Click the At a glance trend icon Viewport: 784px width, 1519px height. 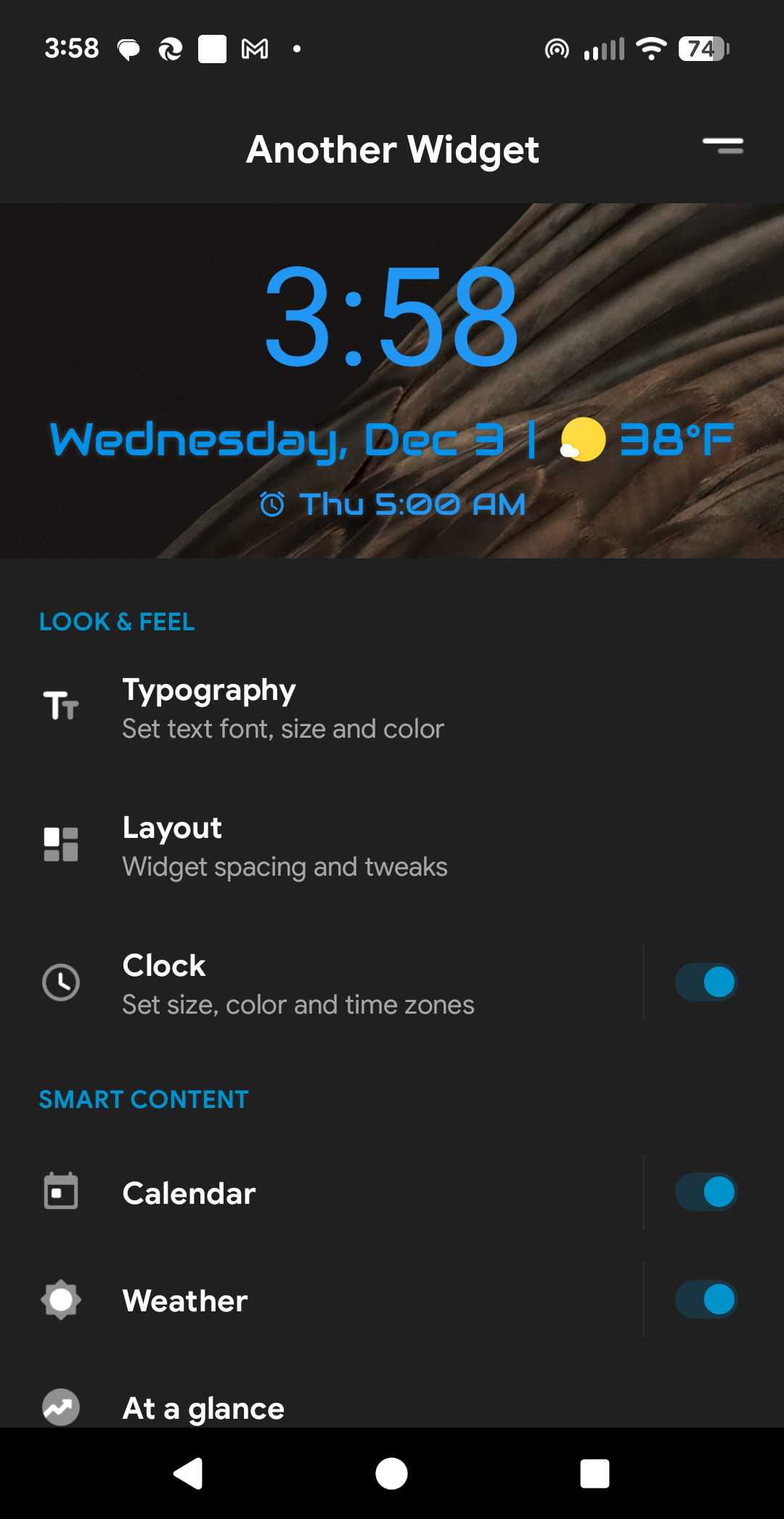[62, 1406]
